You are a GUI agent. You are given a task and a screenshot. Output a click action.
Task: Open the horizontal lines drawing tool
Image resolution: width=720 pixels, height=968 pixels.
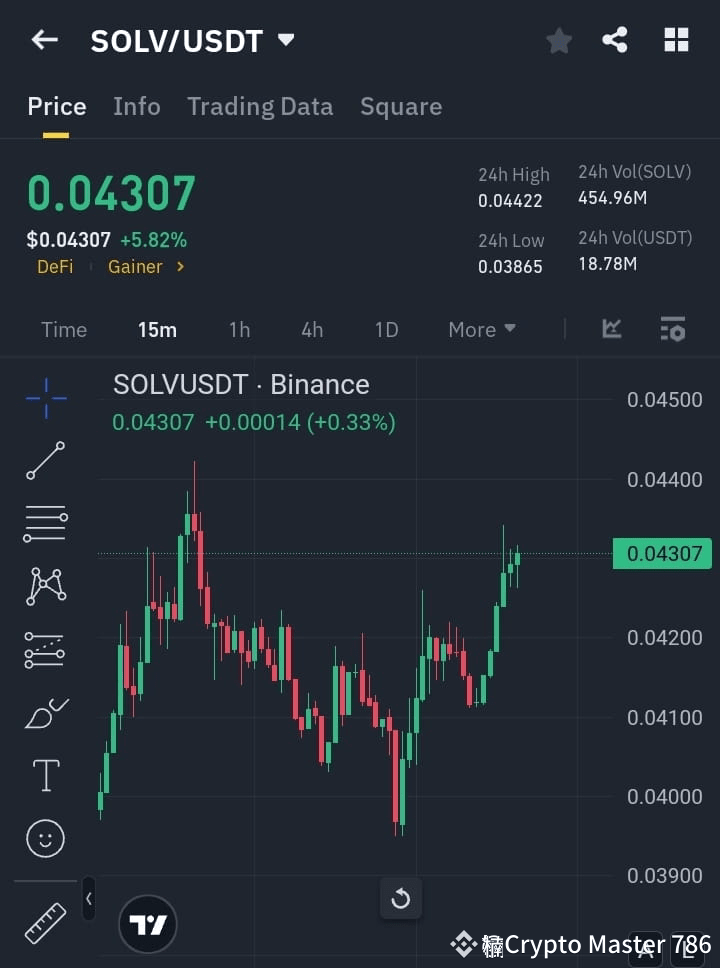coord(45,524)
